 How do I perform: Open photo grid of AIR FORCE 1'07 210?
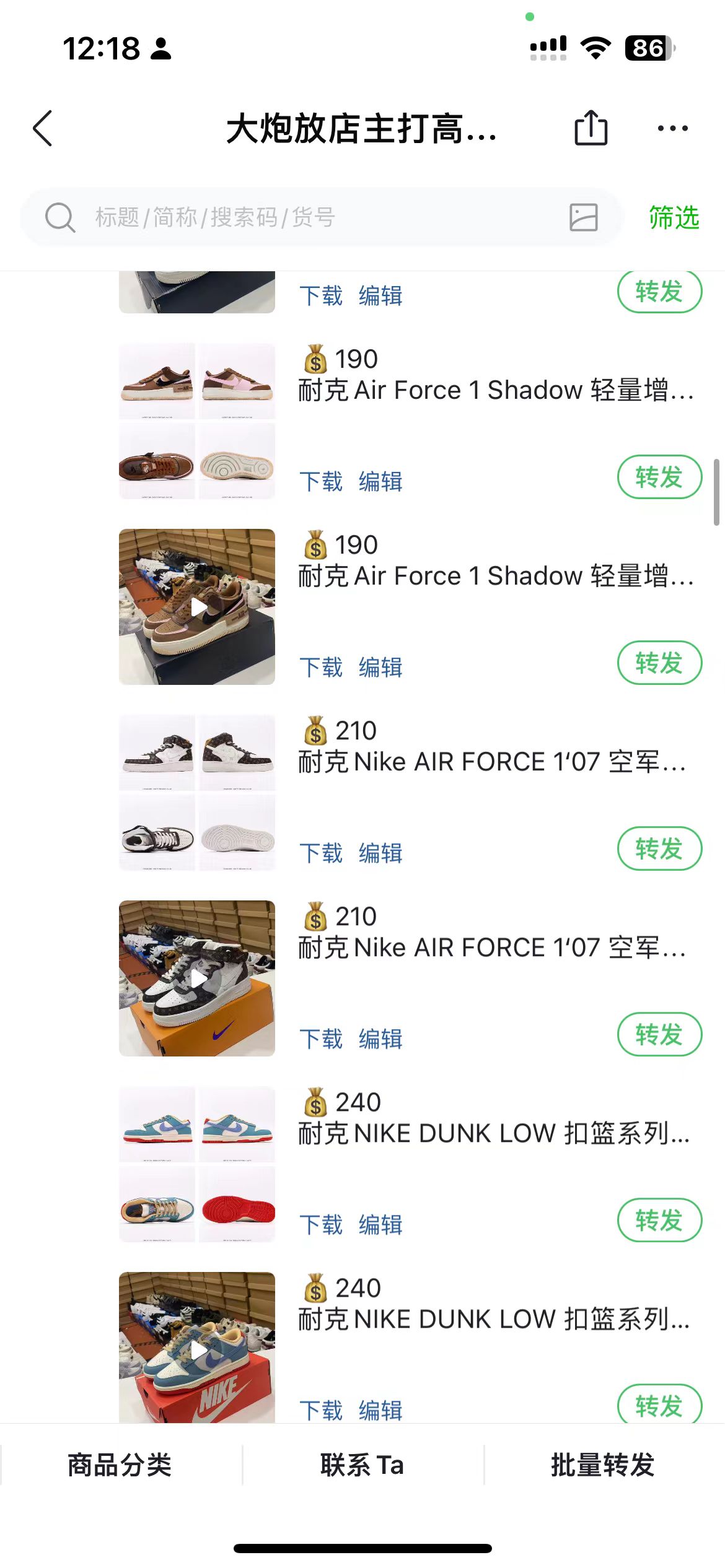[x=197, y=793]
